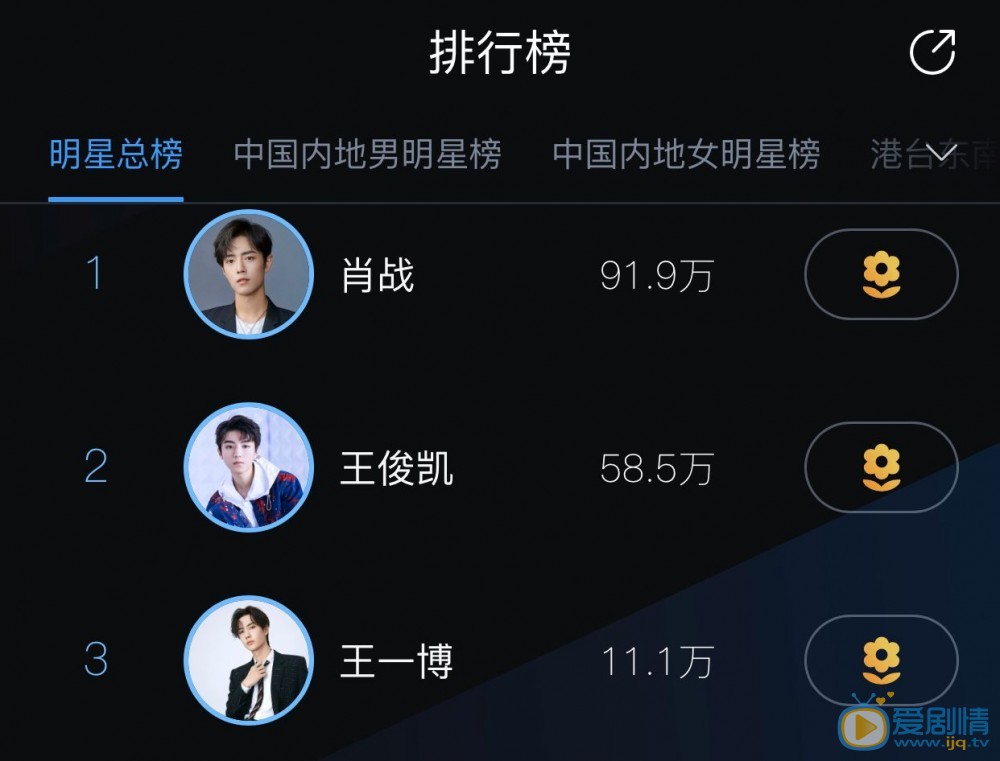Open 王一博's ranking entry
1000x761 pixels.
click(396, 661)
